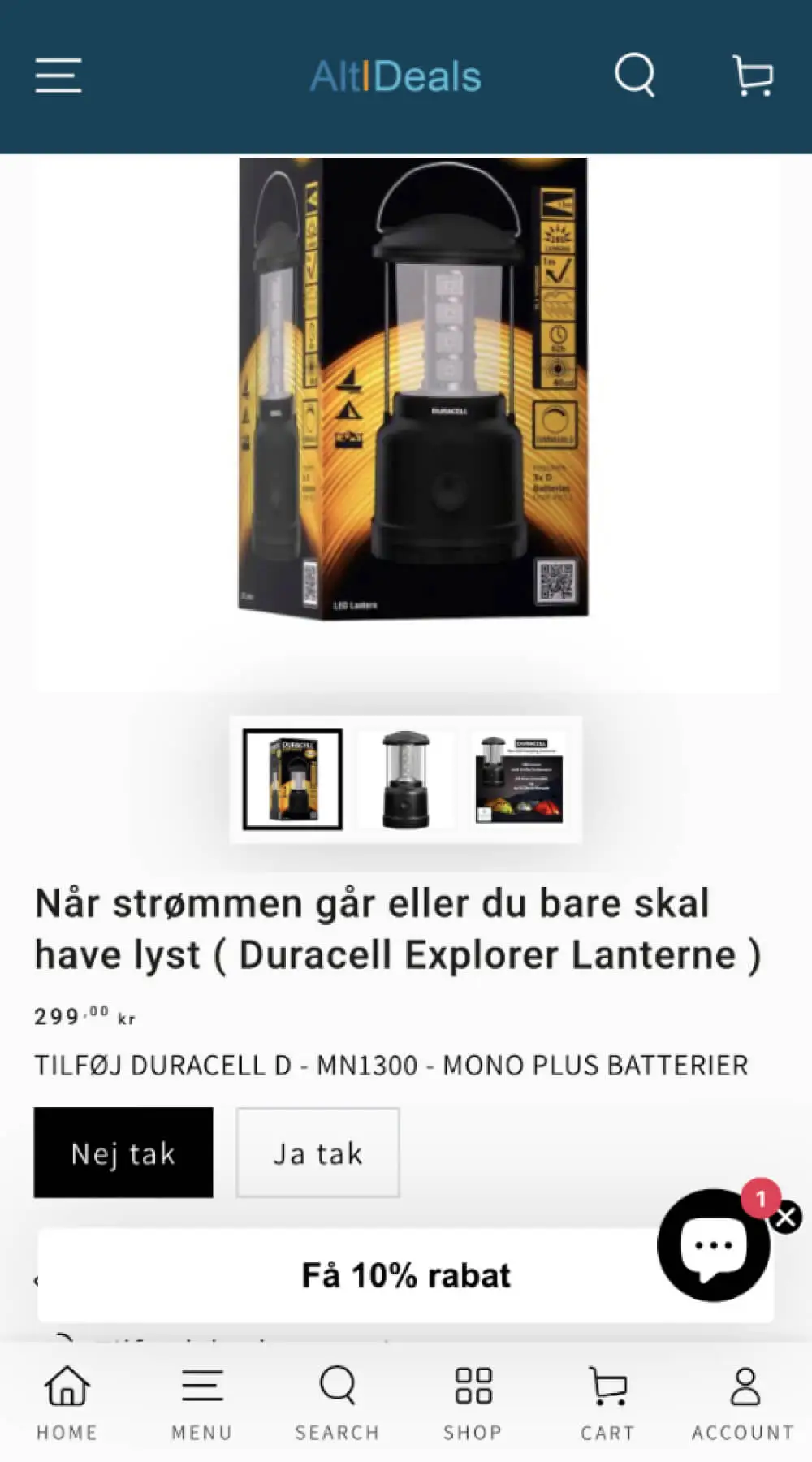The image size is (812, 1462).
Task: Go to Home tab
Action: click(67, 1403)
